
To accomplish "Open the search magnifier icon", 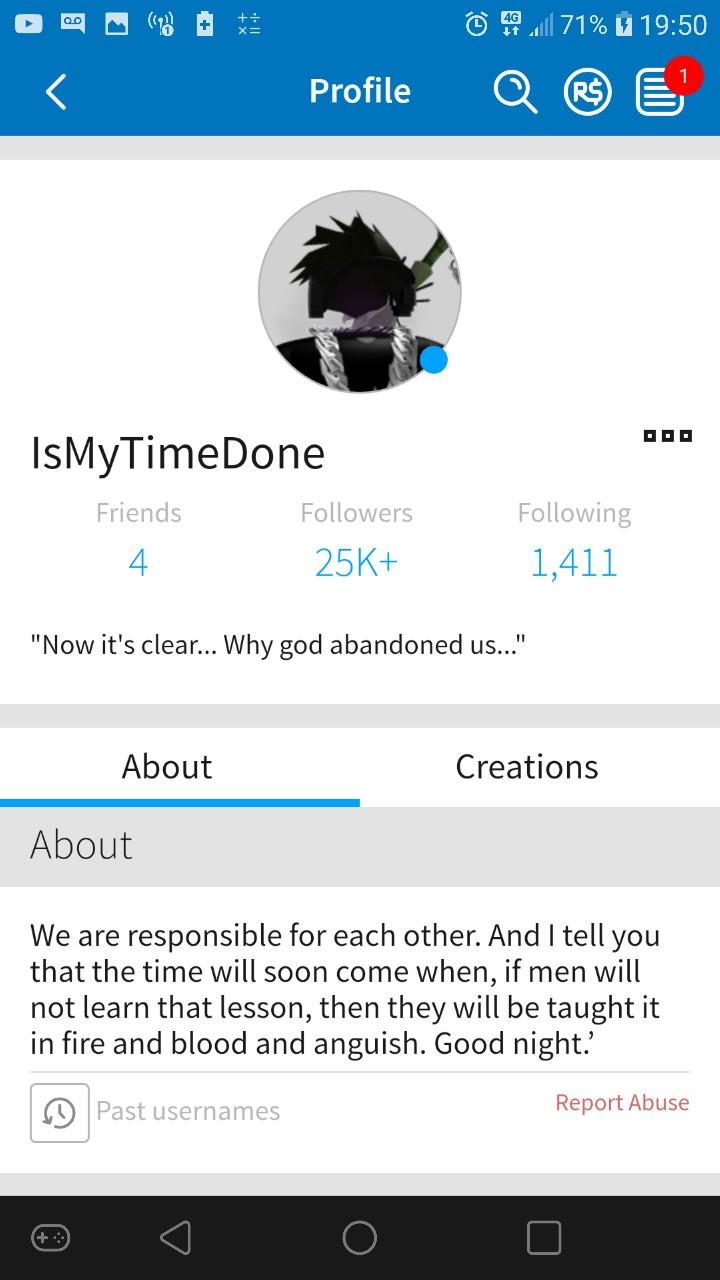I will pos(515,93).
